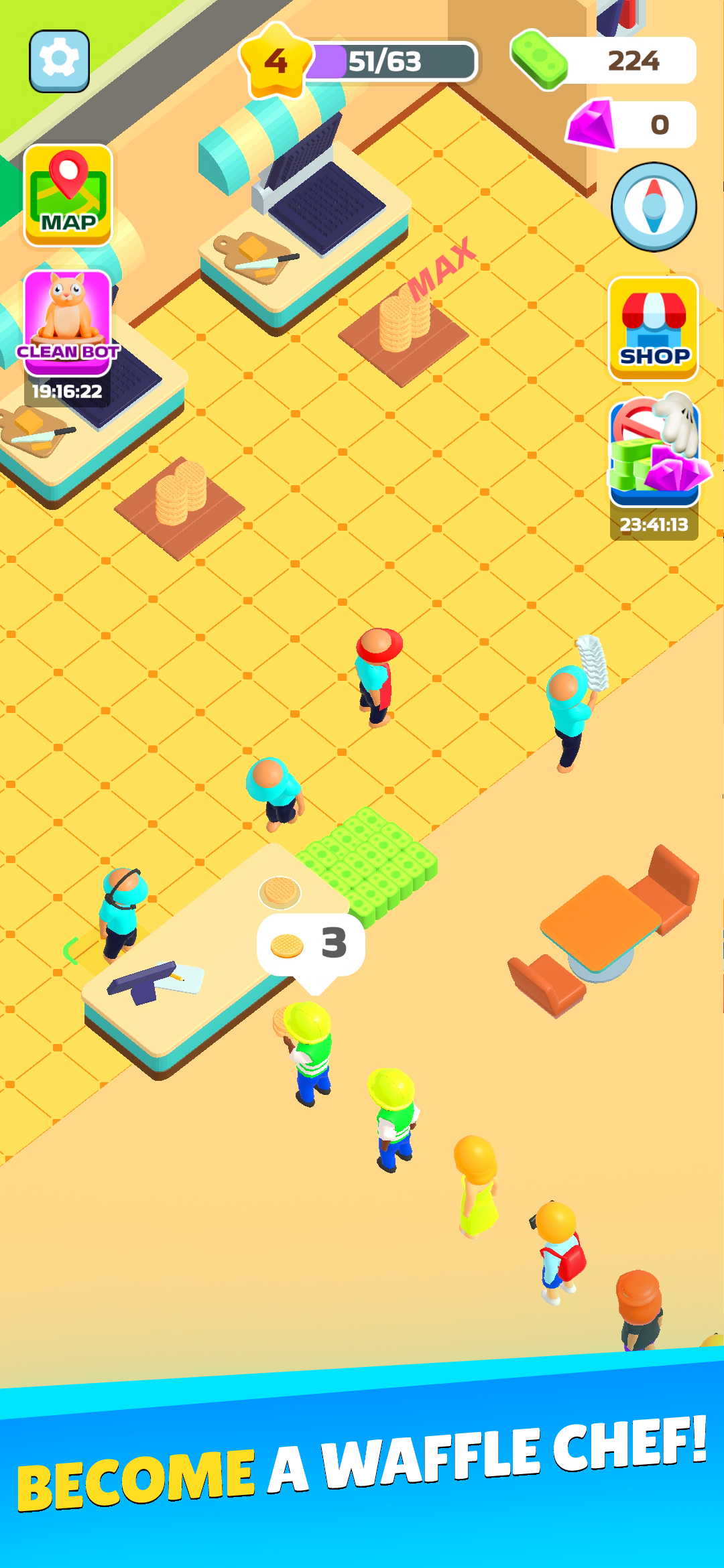724x1568 pixels.
Task: Open the settings gear
Action: [x=60, y=61]
